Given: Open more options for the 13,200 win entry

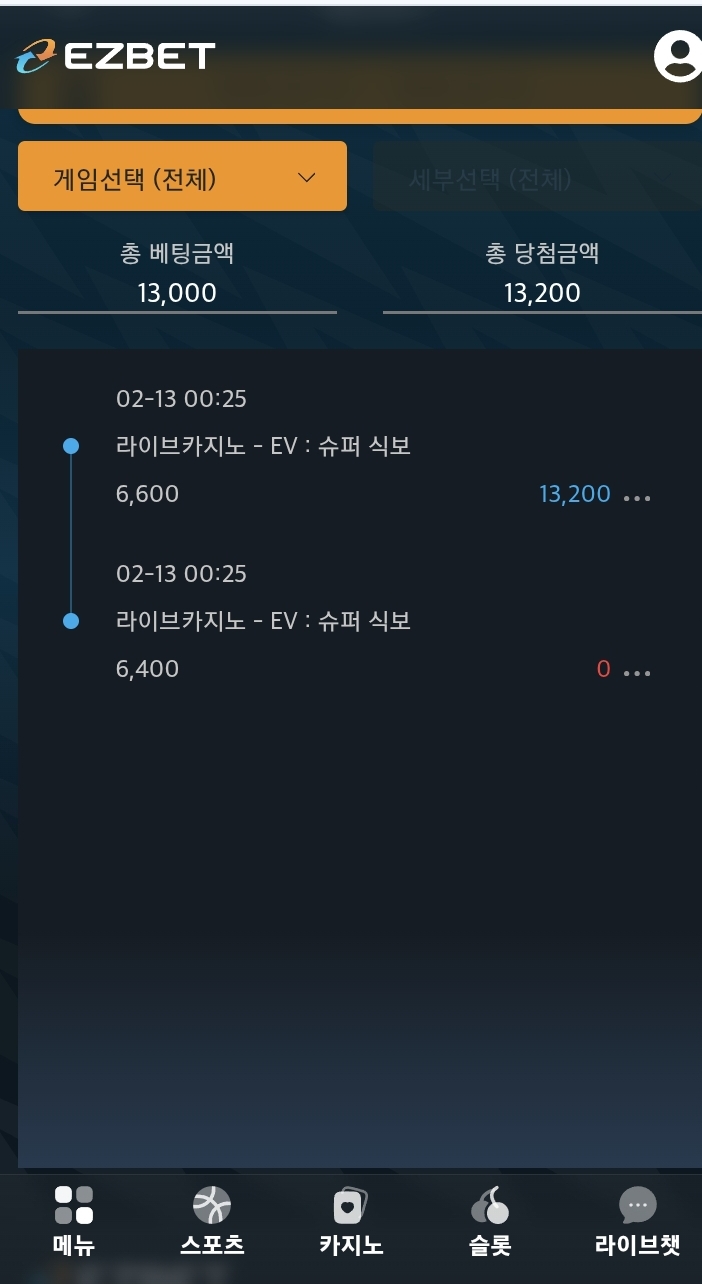Looking at the screenshot, I should 637,496.
